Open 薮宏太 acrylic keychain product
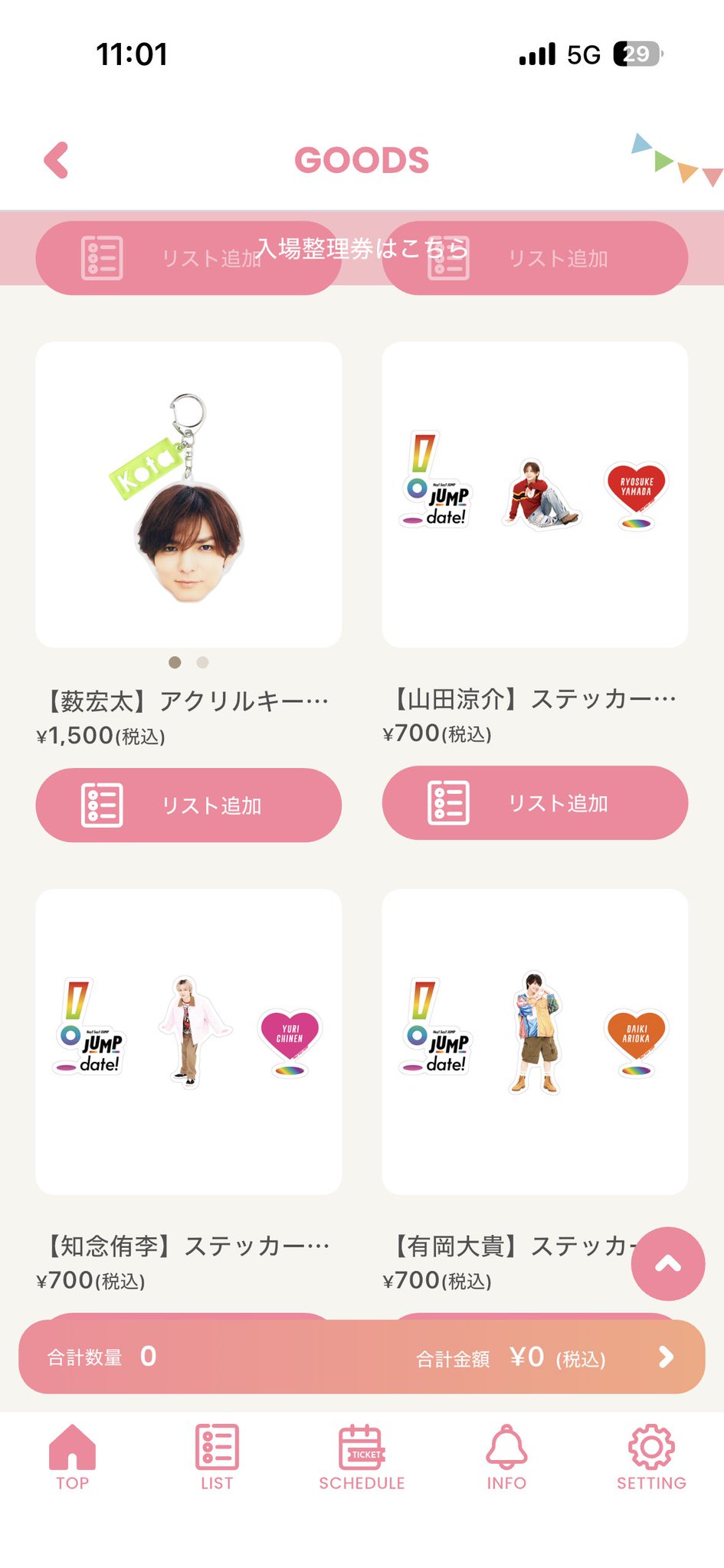Image resolution: width=724 pixels, height=1568 pixels. 188,495
